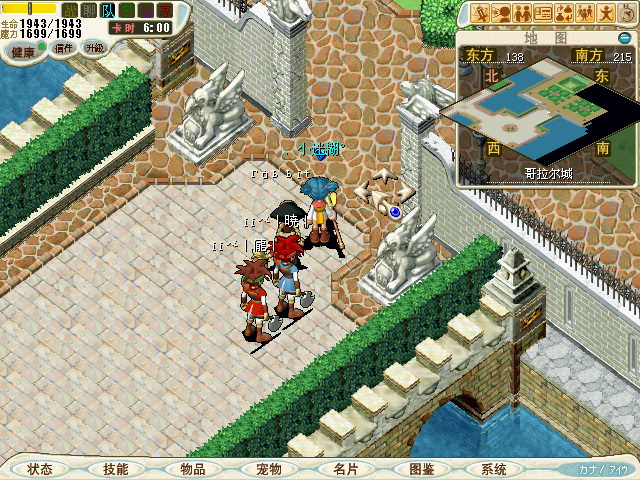Open the 图鉴 encyclopedia menu

coord(421,469)
